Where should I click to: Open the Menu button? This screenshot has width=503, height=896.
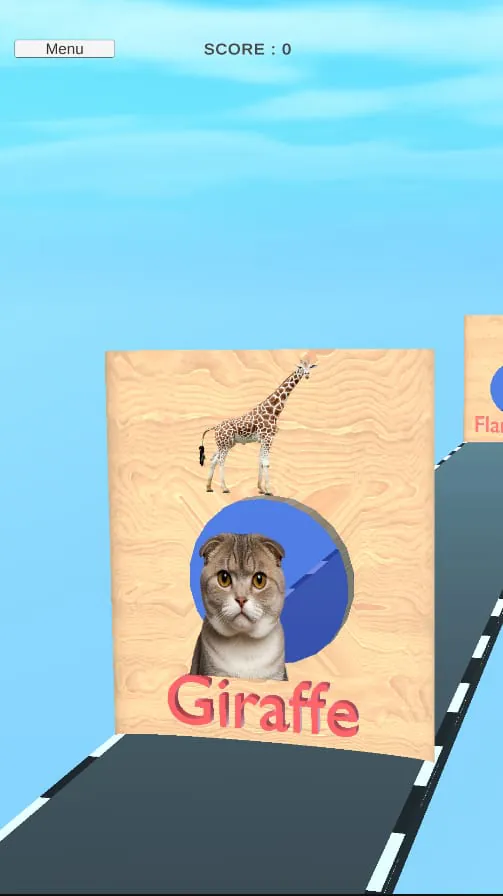(x=65, y=49)
